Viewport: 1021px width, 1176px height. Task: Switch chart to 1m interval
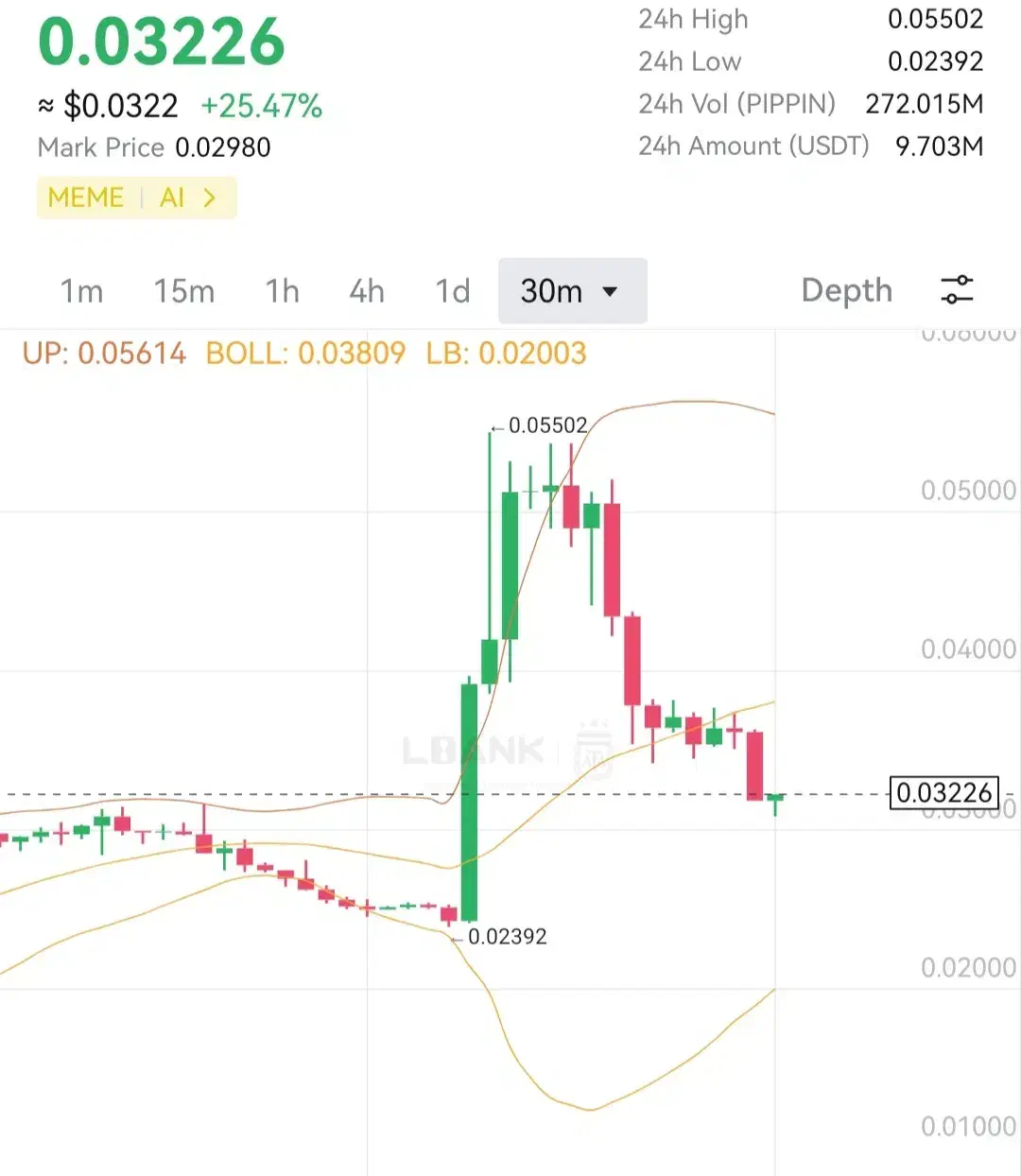[81, 291]
